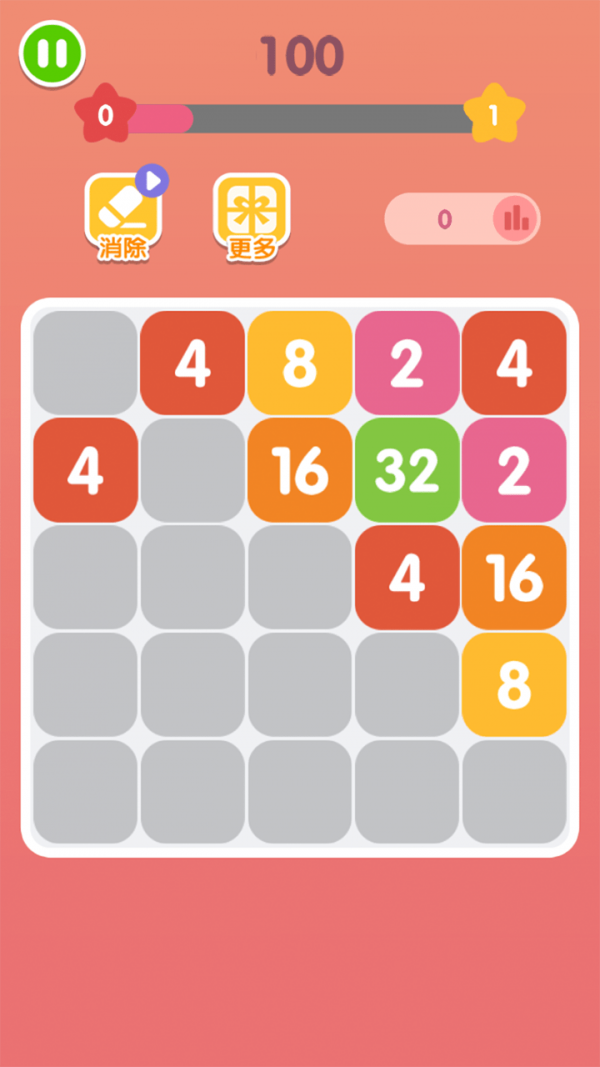Open the 更多 gift button
Viewport: 600px width, 1067px height.
252,215
